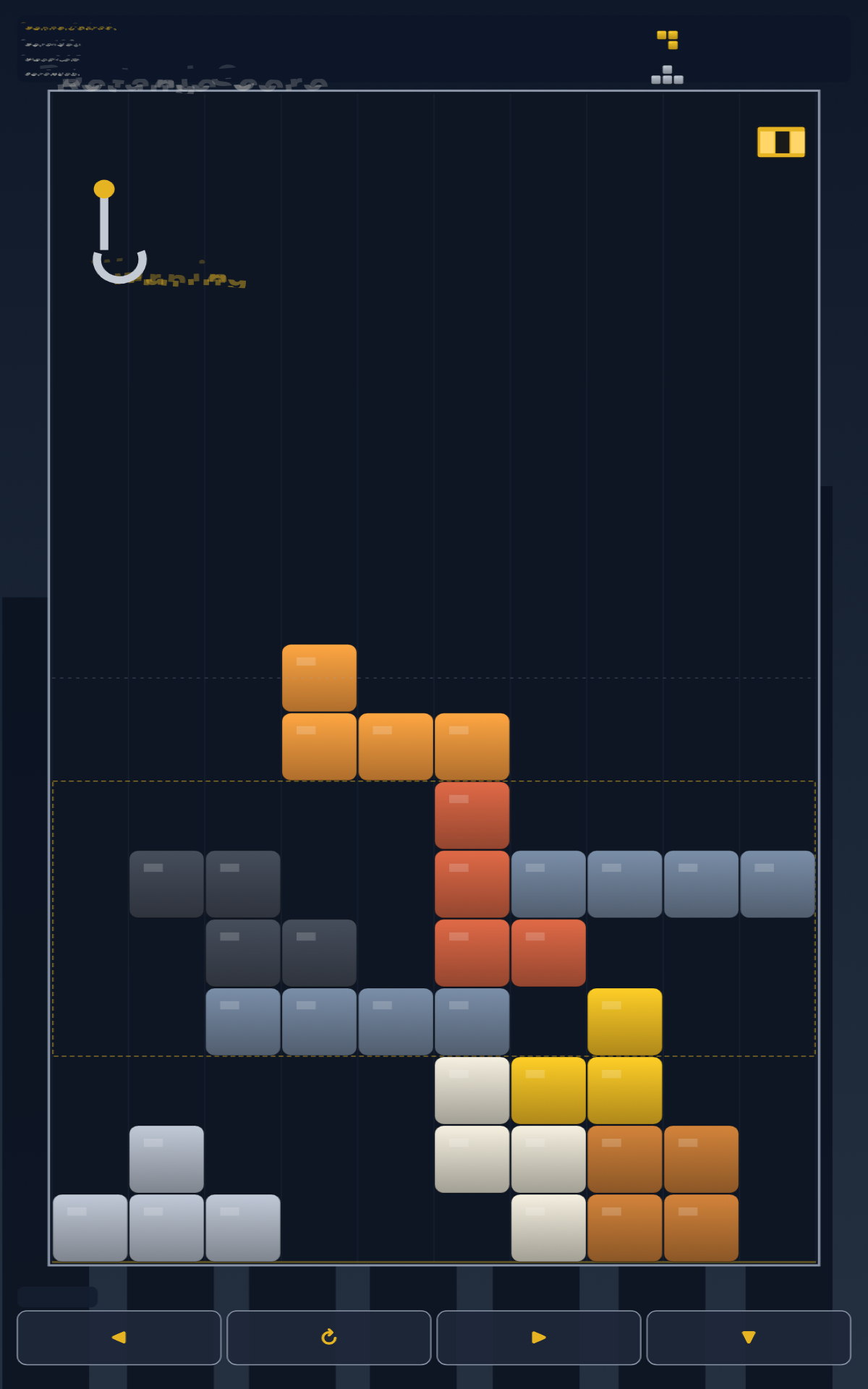This screenshot has height=1389, width=868.
Task: Pause the game with the yellow button
Action: pos(780,142)
